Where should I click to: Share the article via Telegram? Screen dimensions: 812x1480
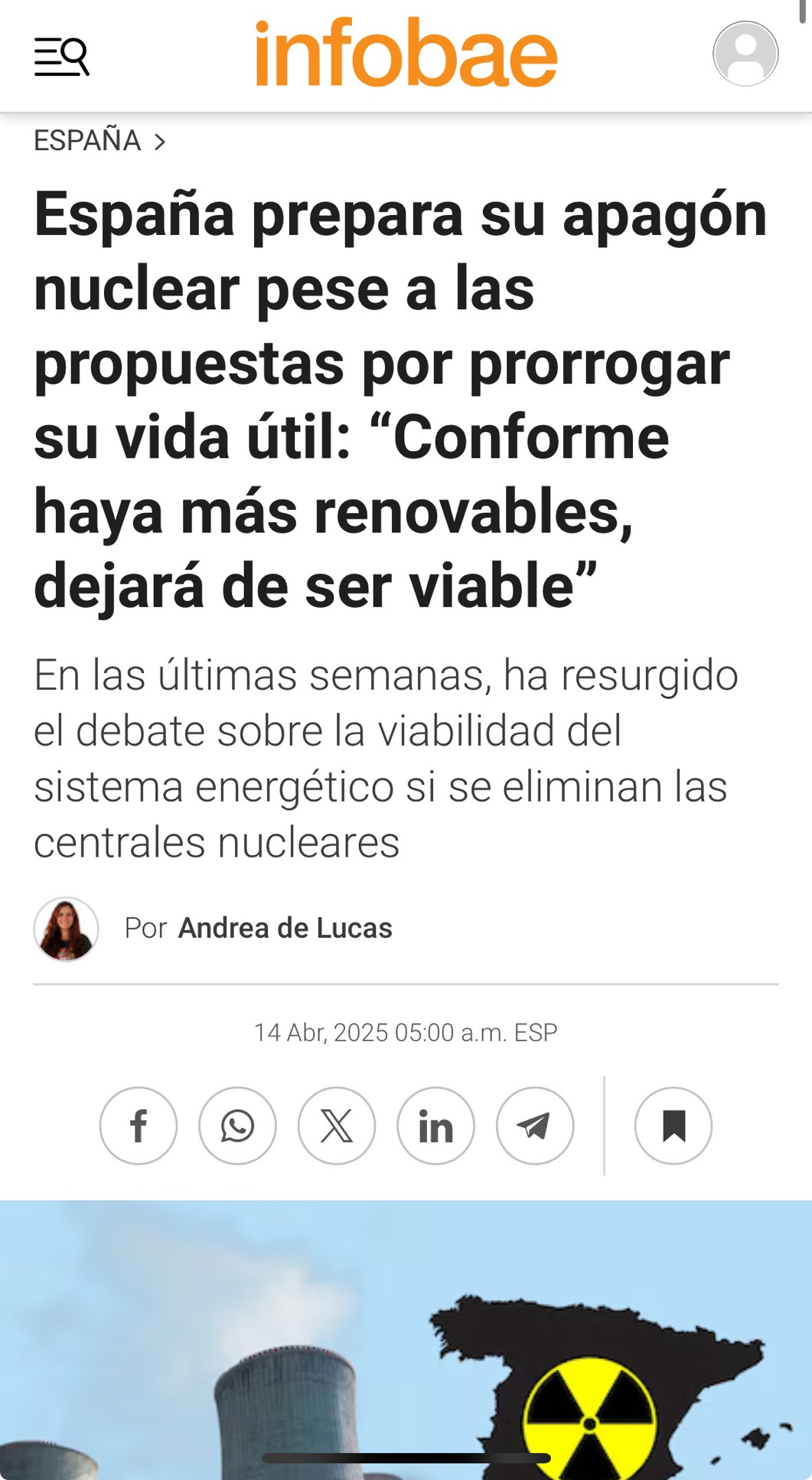(535, 1126)
